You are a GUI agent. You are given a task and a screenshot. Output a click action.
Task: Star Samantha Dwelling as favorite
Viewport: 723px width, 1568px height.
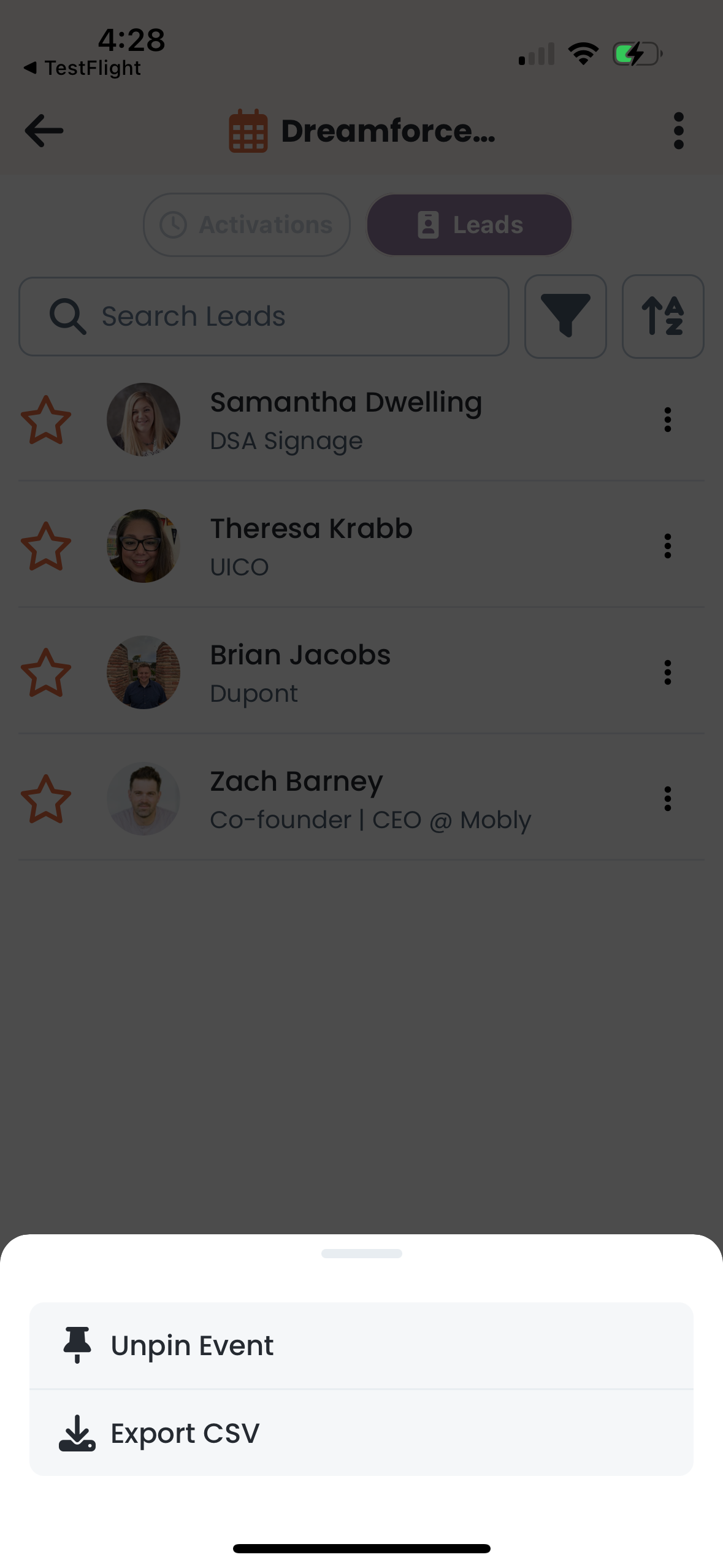[46, 420]
